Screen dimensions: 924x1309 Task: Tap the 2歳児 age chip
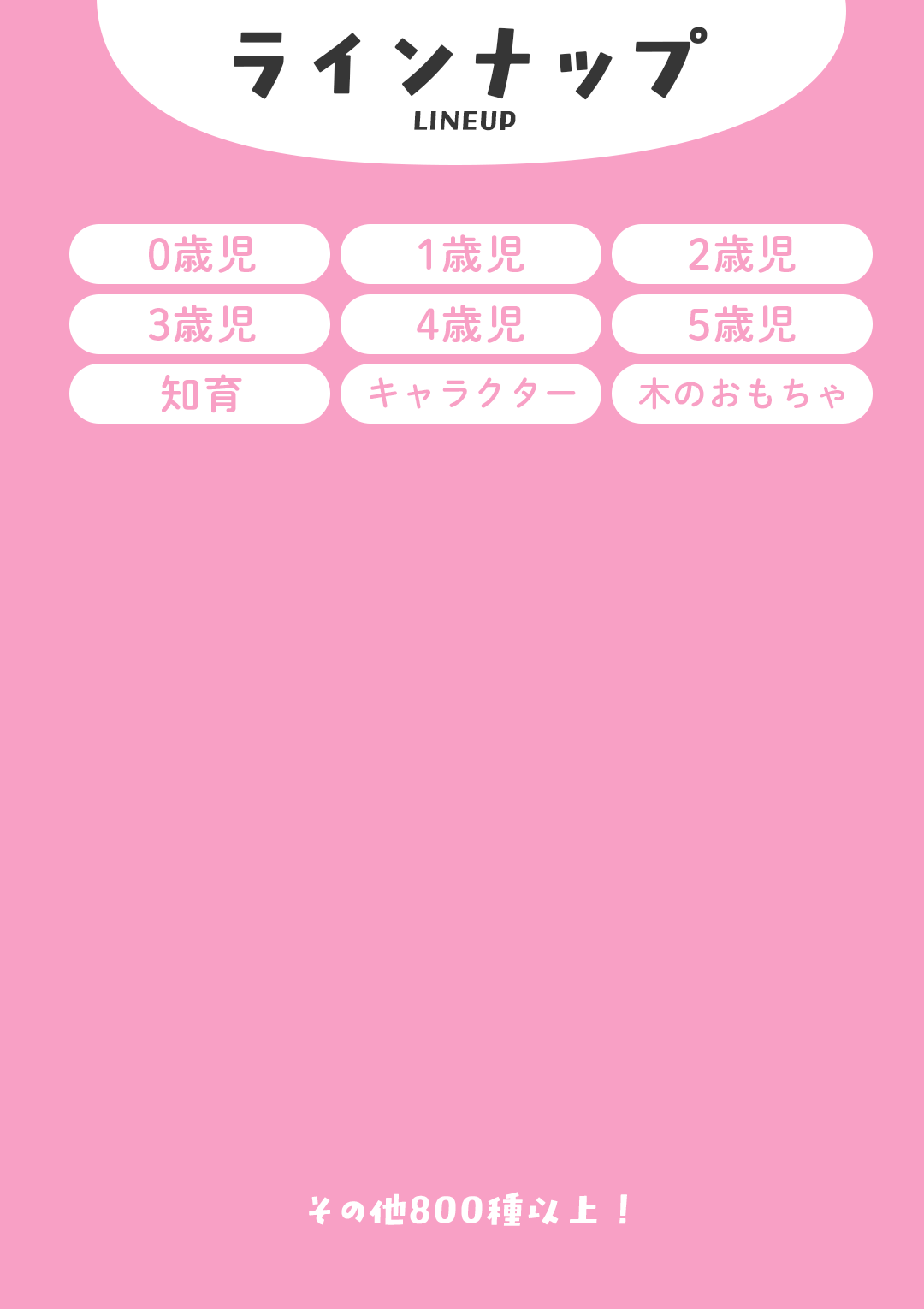click(x=742, y=254)
